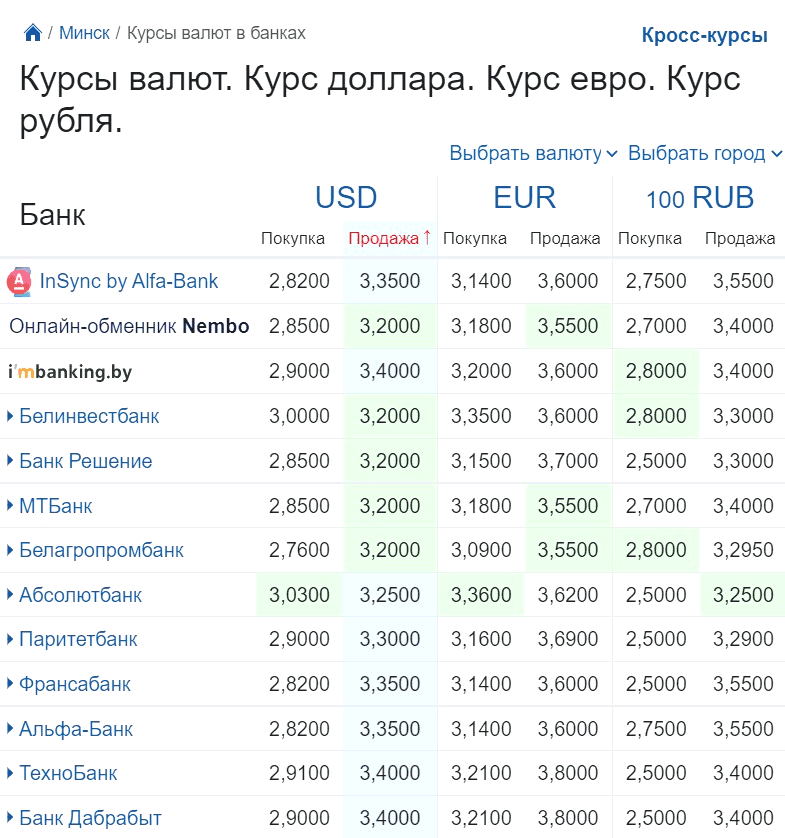
Task: Expand the МТБанк row
Action: pos(55,506)
